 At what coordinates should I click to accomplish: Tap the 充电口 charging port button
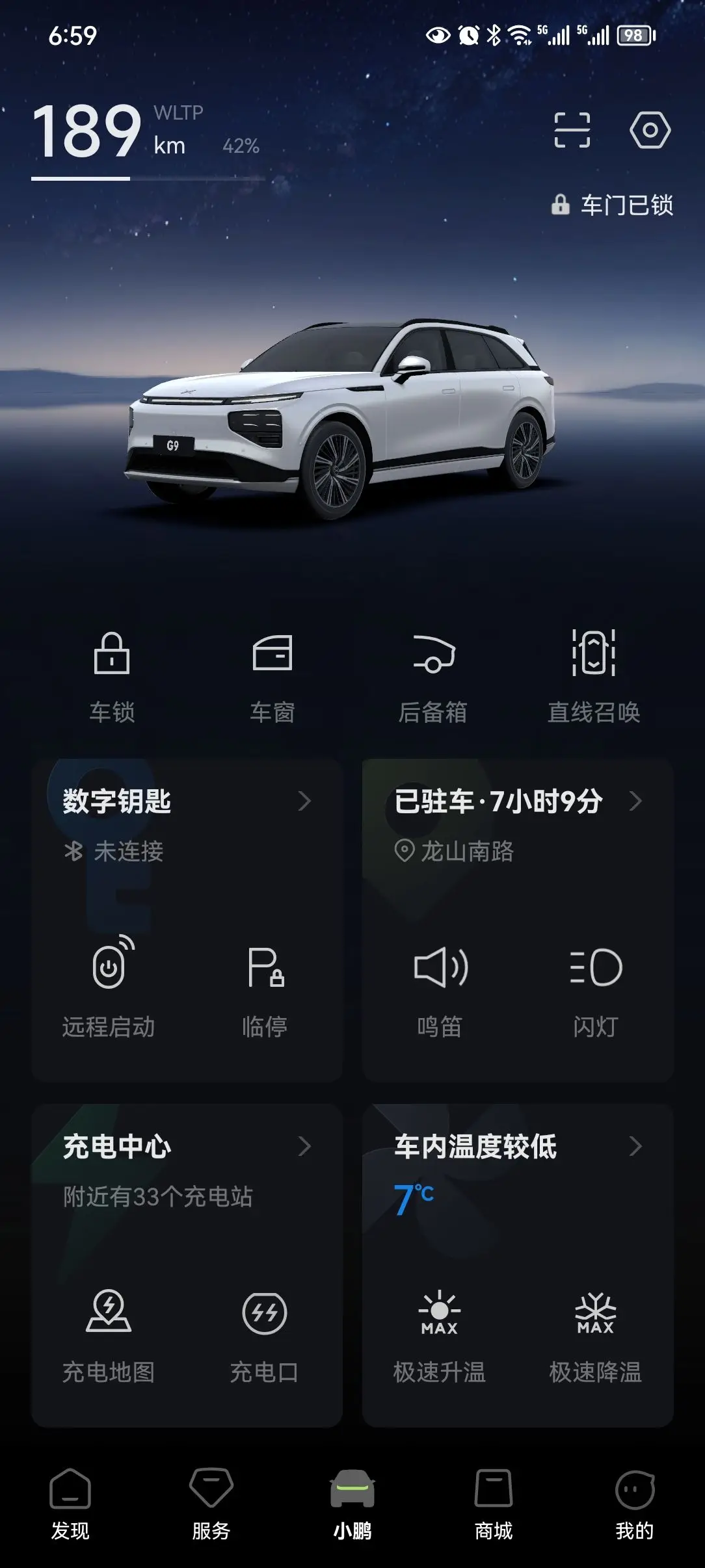[x=265, y=1334]
